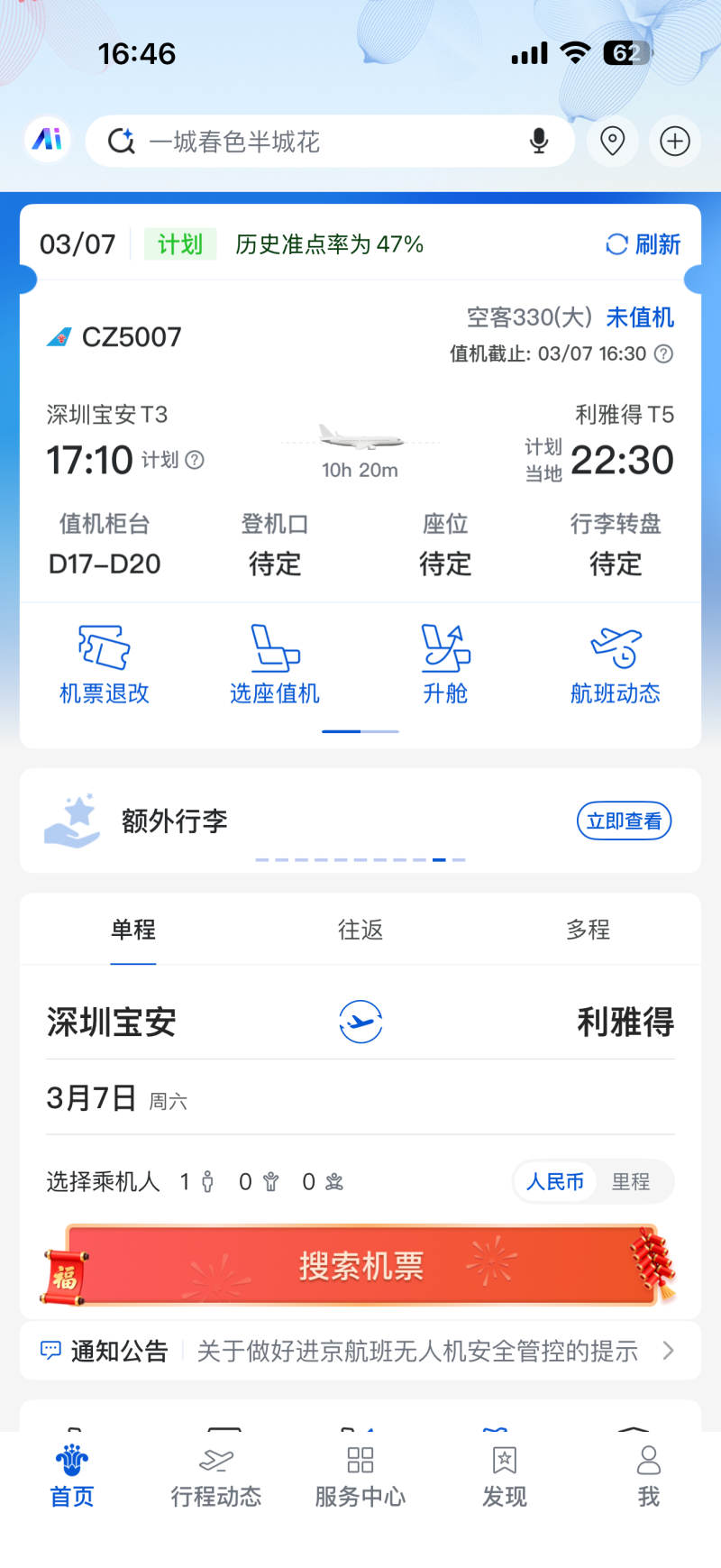721x1568 pixels.
Task: Tap 搜索机票 to search flights
Action: pos(360,1266)
